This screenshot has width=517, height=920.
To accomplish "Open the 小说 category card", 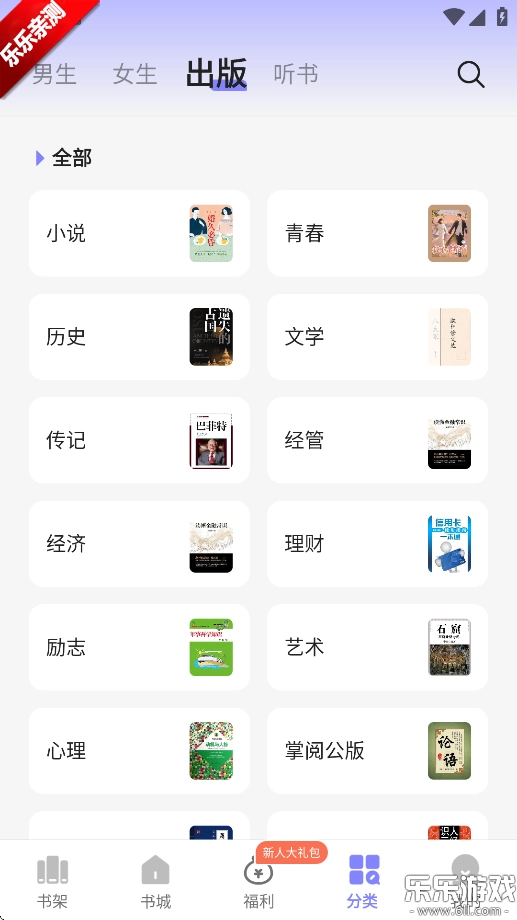I will coord(139,233).
